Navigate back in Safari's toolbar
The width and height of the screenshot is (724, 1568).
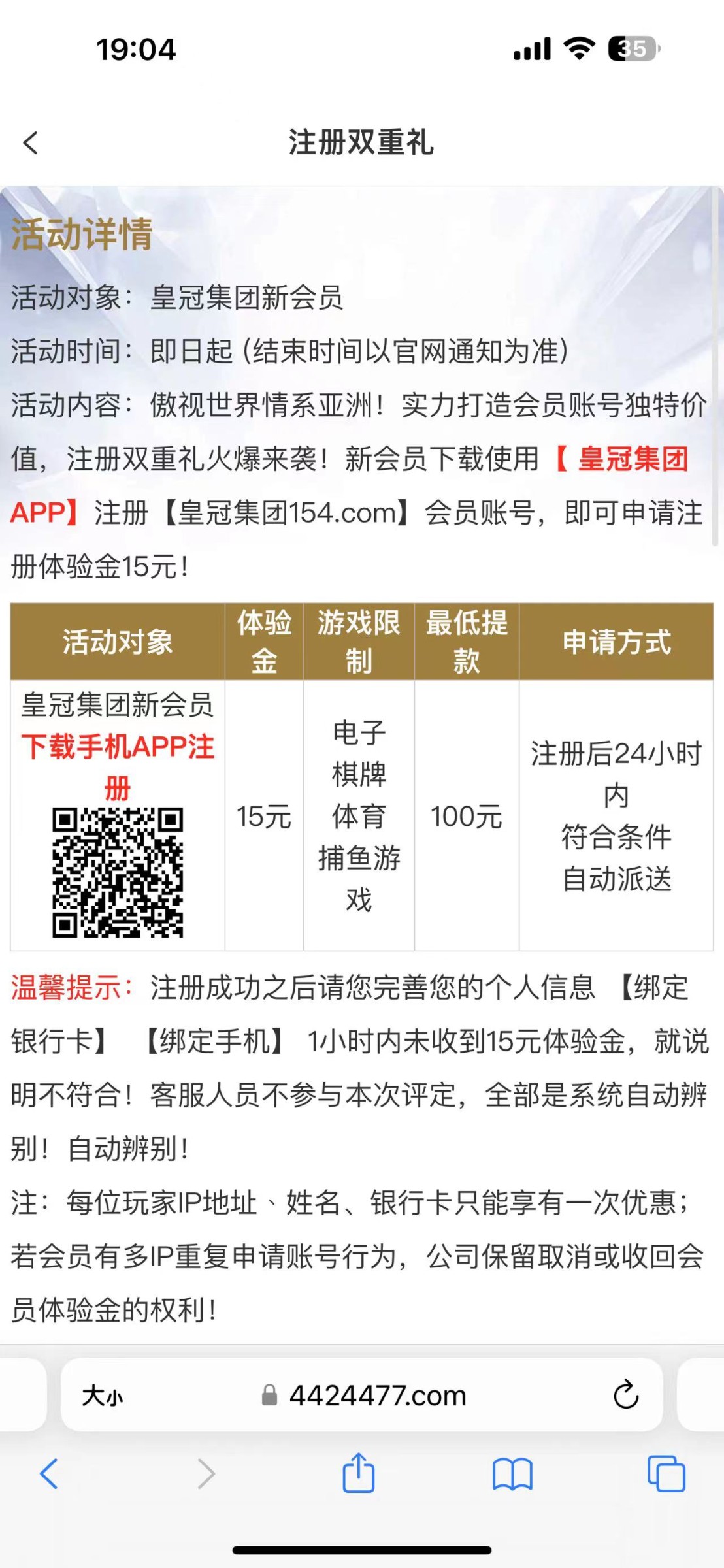[x=49, y=1473]
